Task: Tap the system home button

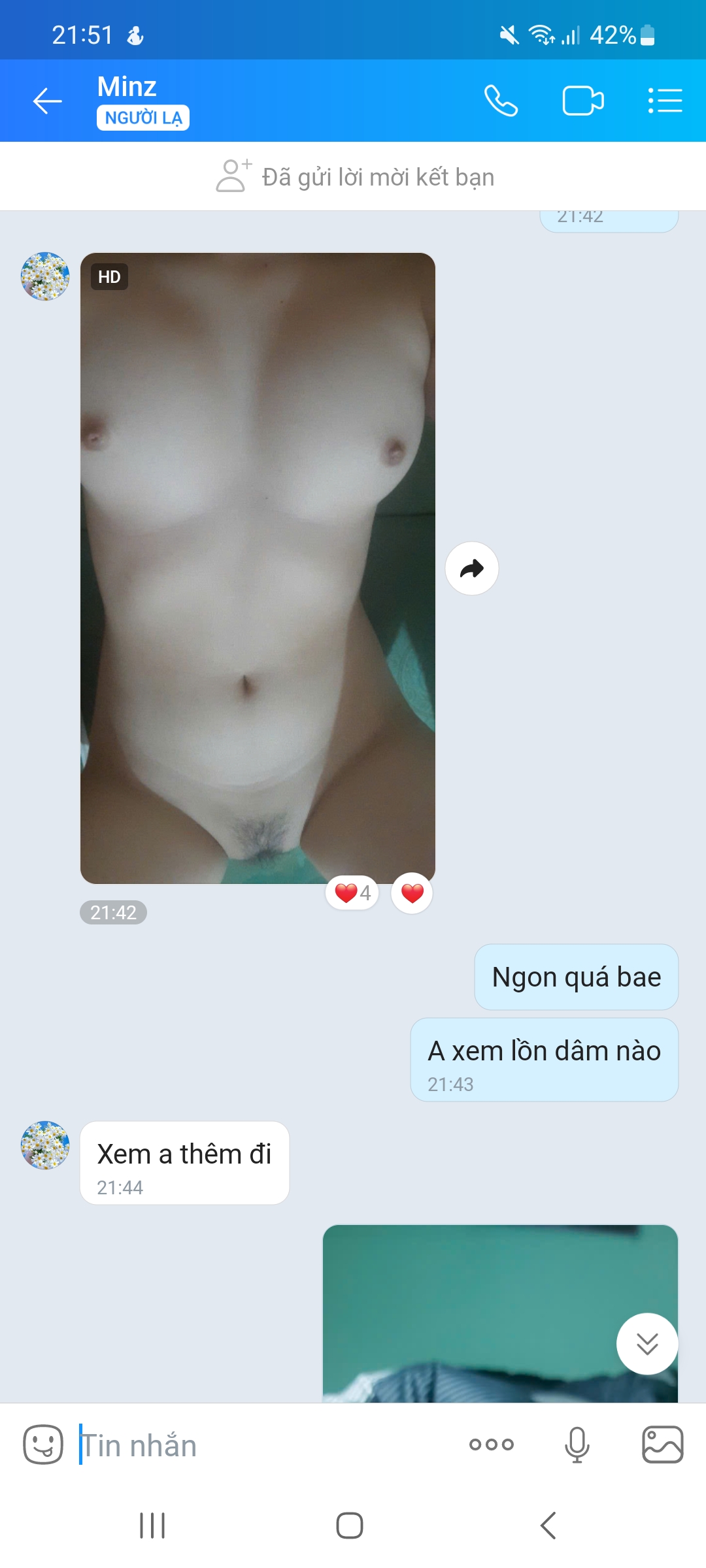Action: (350, 1526)
